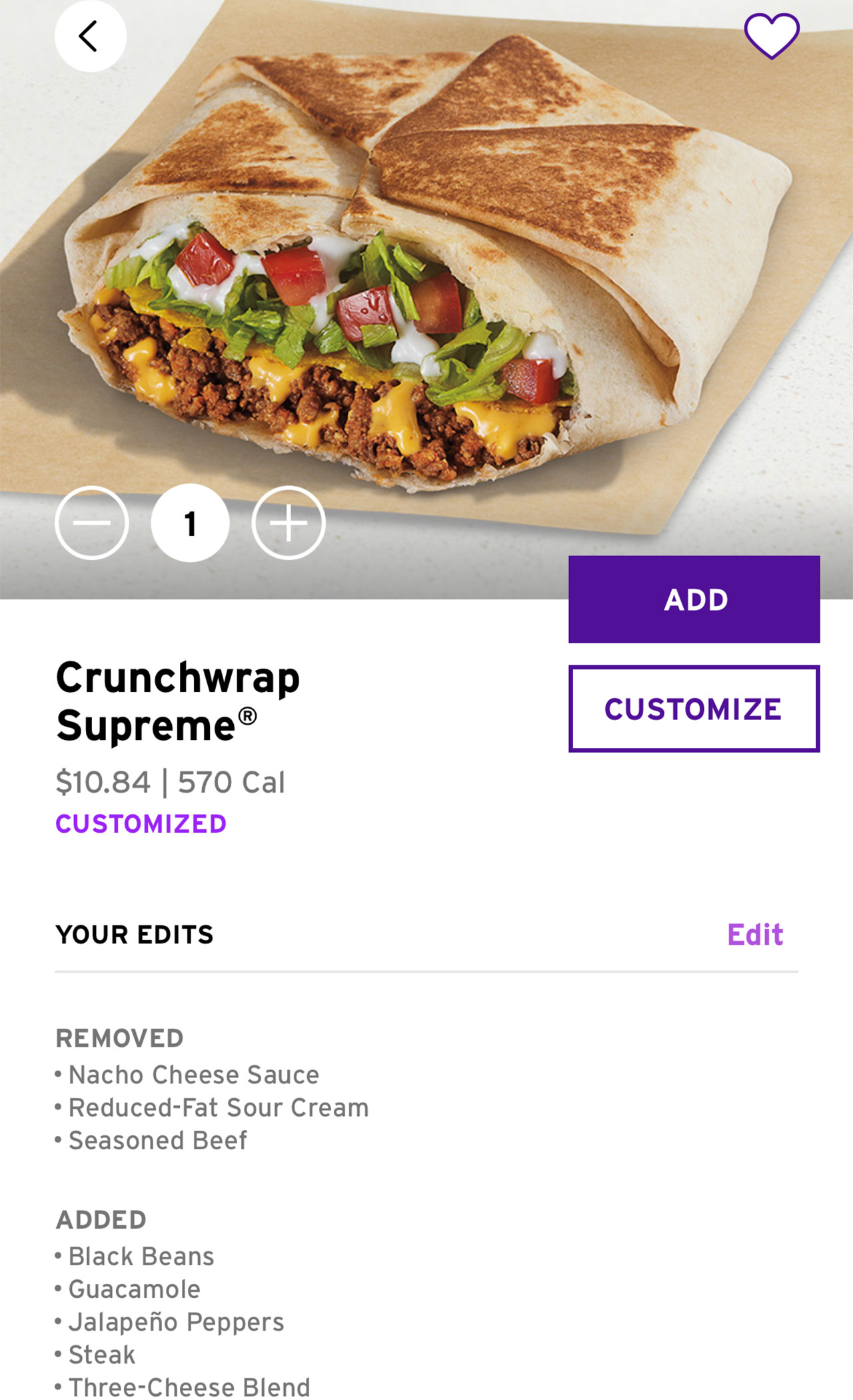Image resolution: width=853 pixels, height=1400 pixels.
Task: Favorite the Crunchwrap Supreme with the heart
Action: (x=771, y=36)
